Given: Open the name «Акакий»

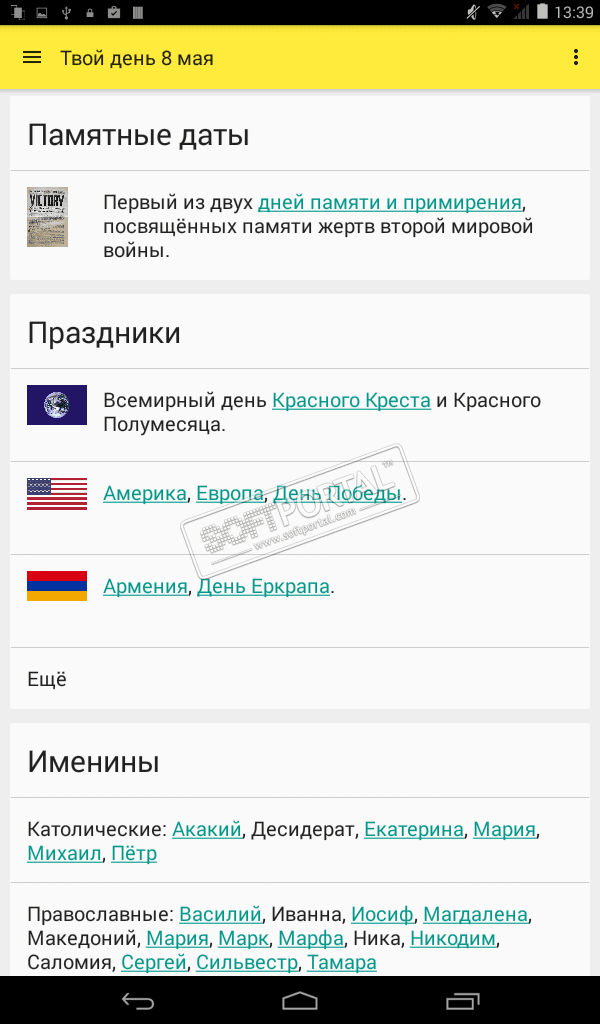Looking at the screenshot, I should (x=207, y=830).
